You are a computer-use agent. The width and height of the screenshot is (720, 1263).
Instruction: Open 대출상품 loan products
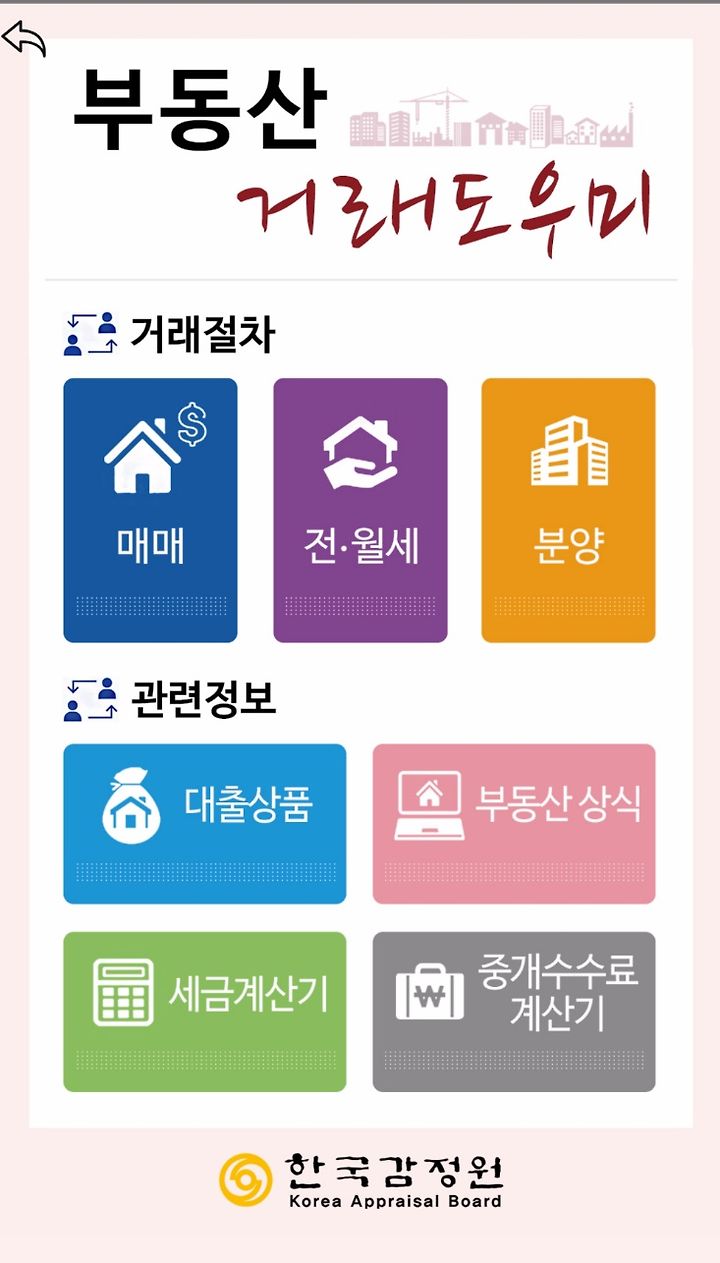(x=205, y=824)
